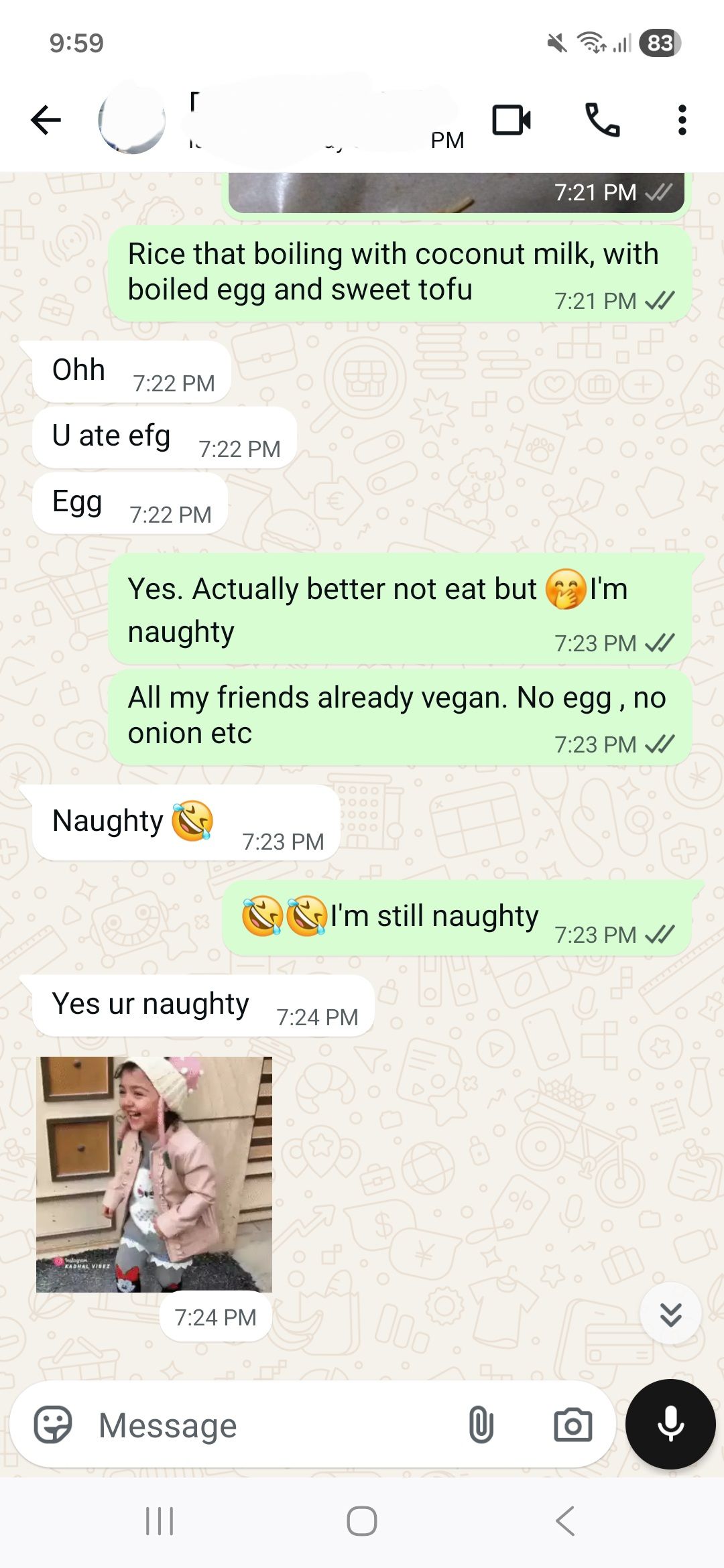Tap the Message text field

[x=268, y=1425]
